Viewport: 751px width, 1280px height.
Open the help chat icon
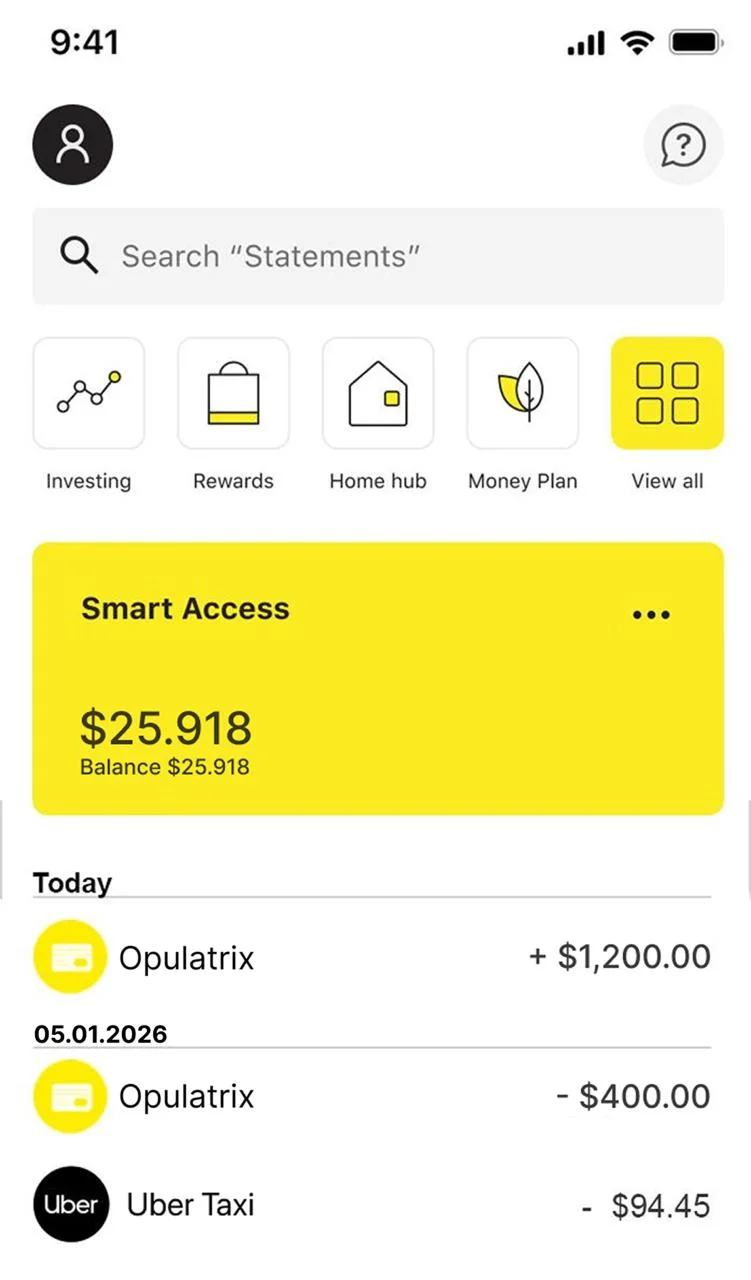(683, 146)
